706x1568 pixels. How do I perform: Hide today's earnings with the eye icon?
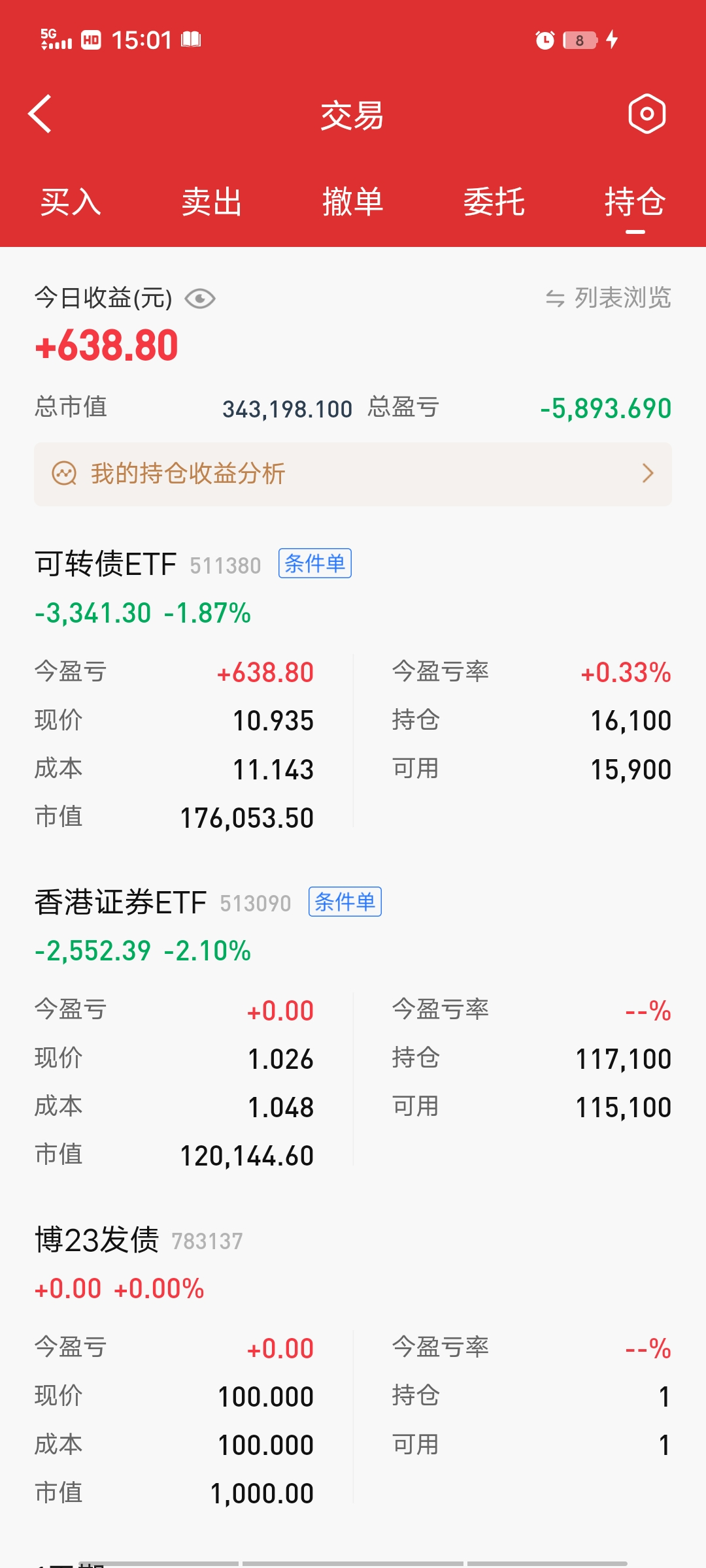click(200, 299)
